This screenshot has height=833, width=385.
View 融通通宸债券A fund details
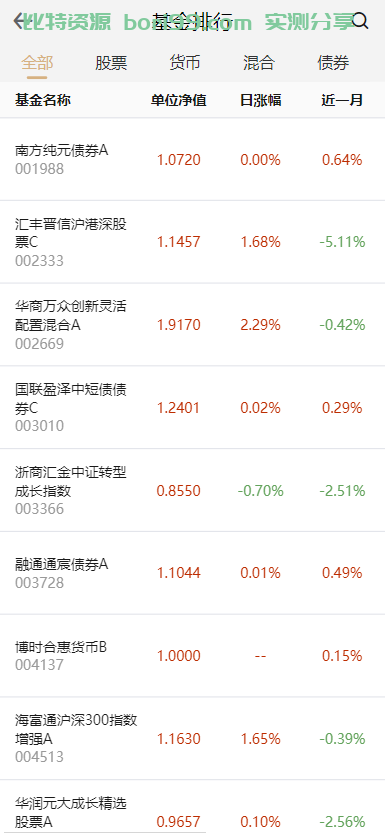coord(192,573)
